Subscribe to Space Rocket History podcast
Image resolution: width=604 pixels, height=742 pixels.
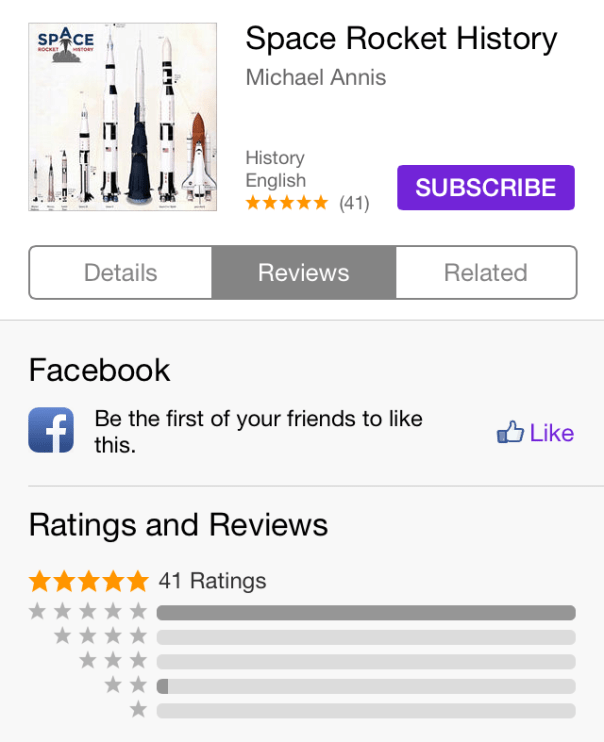[485, 188]
